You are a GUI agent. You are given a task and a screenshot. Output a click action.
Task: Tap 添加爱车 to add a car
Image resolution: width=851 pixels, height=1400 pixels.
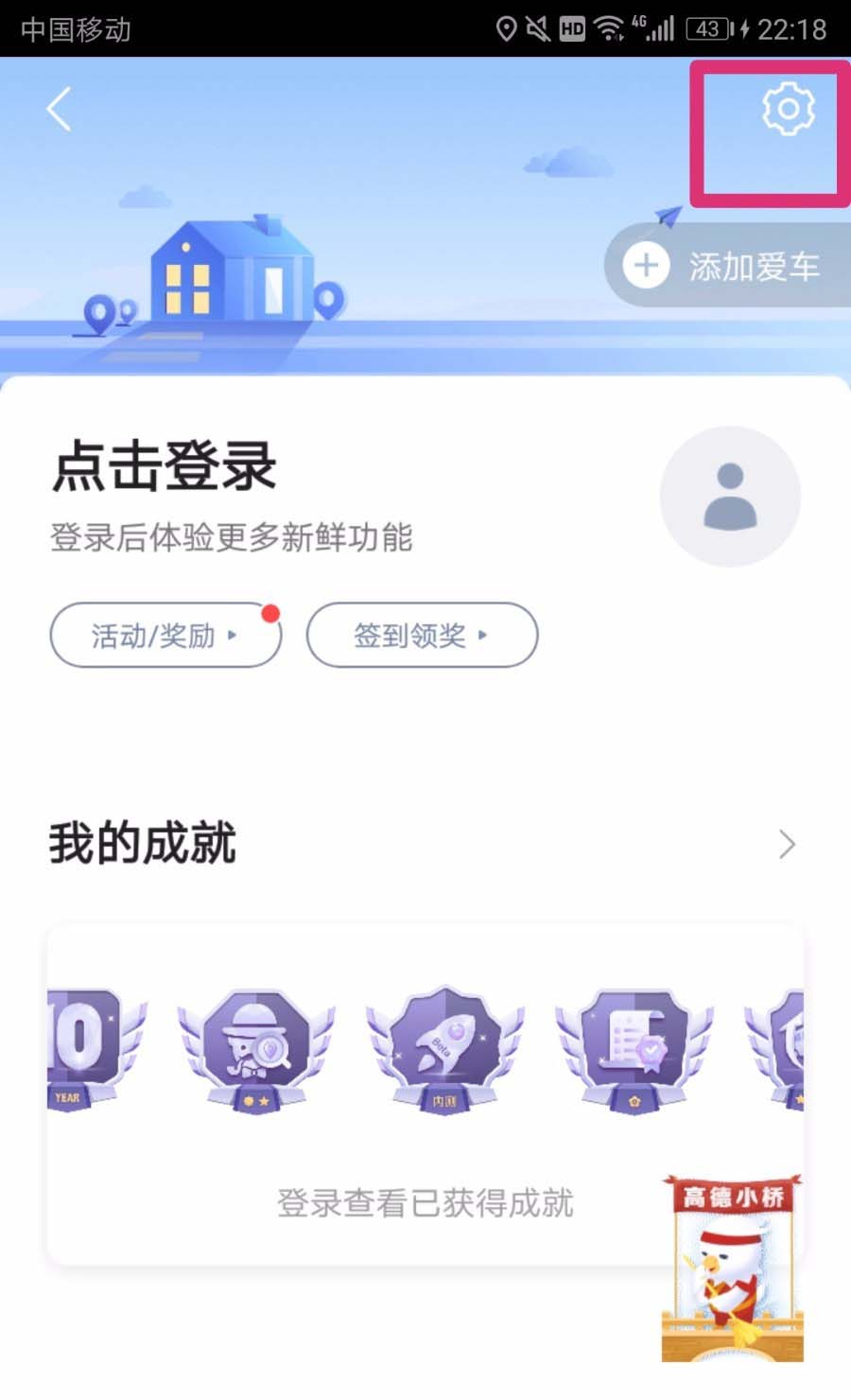pyautogui.click(x=726, y=266)
